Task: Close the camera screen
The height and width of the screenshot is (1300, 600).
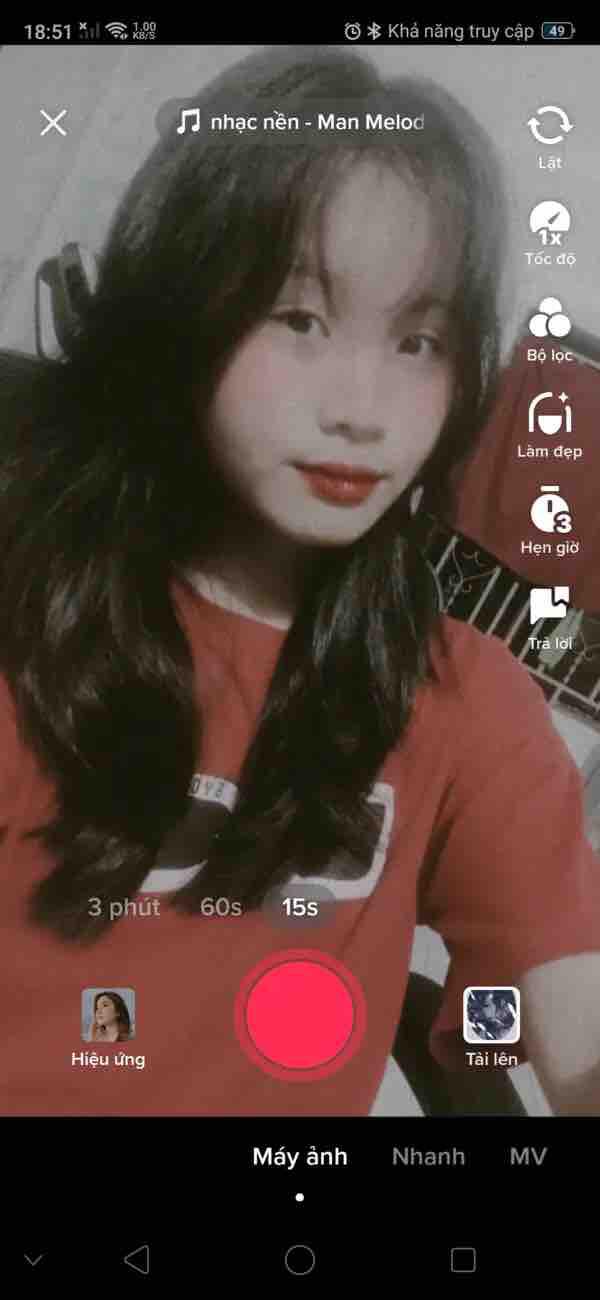Action: [53, 122]
